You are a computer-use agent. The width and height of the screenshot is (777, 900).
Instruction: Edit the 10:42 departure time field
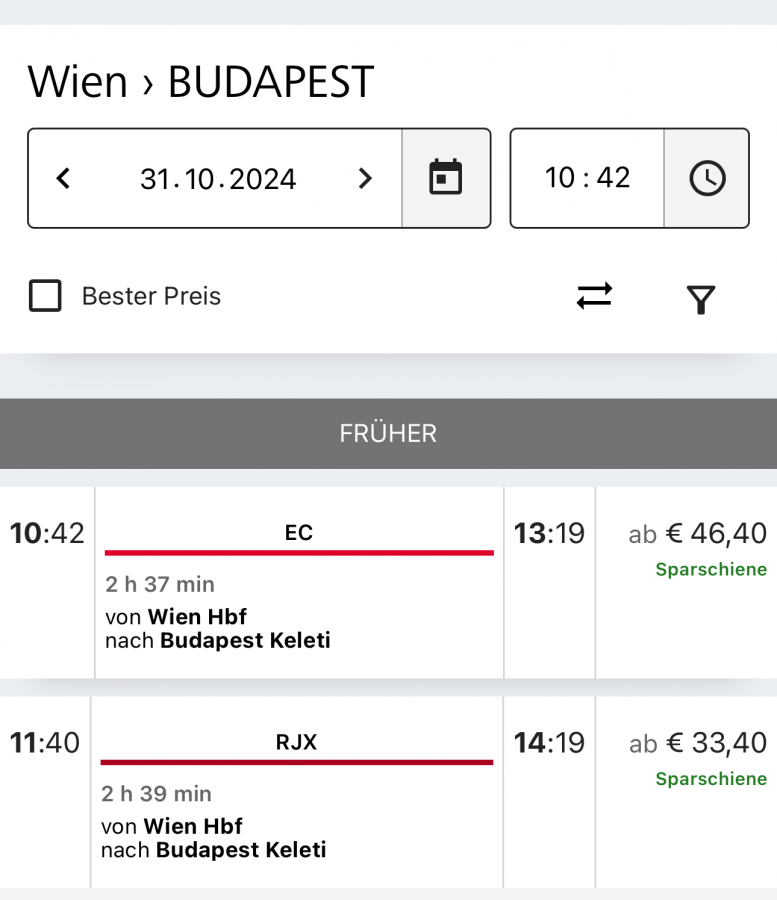pos(587,178)
